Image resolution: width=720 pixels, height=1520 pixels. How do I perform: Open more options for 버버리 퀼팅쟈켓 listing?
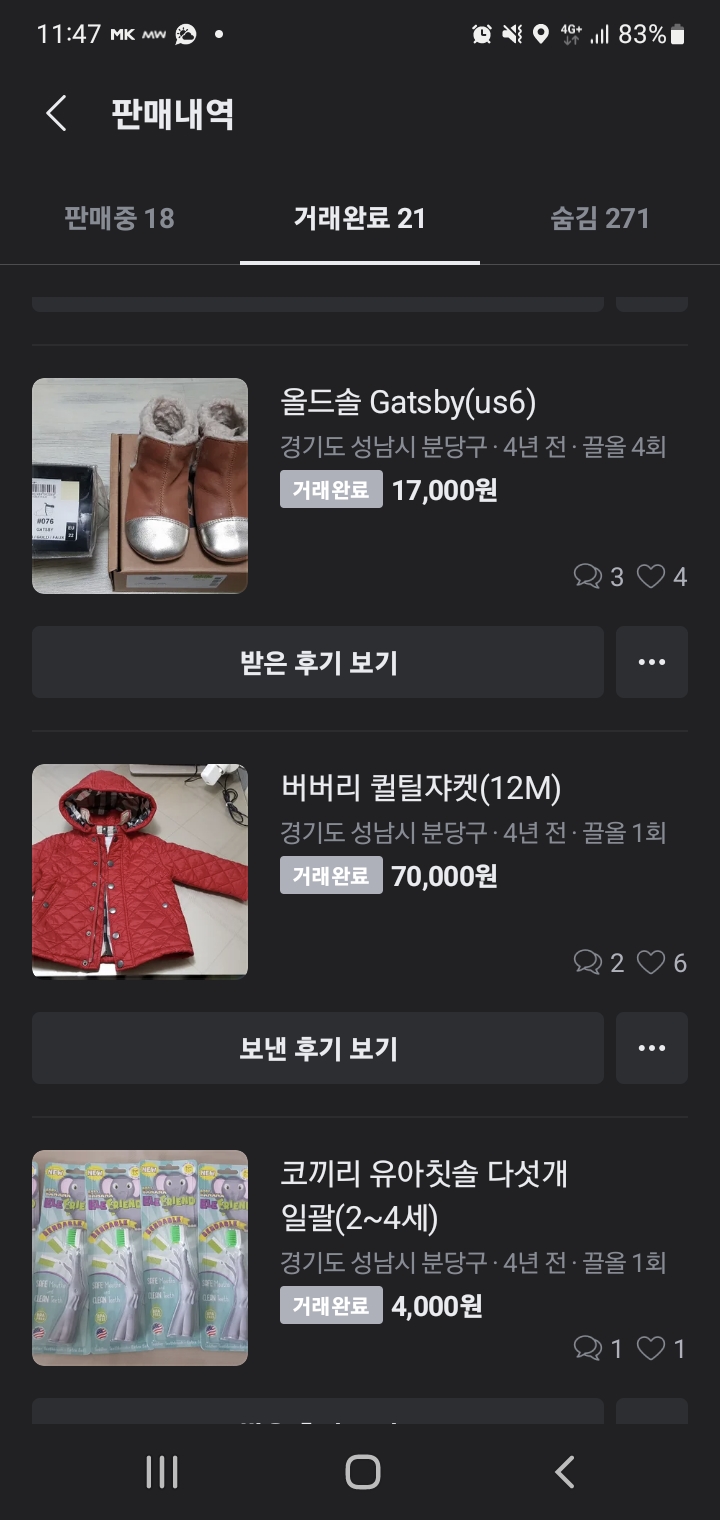[x=651, y=1048]
